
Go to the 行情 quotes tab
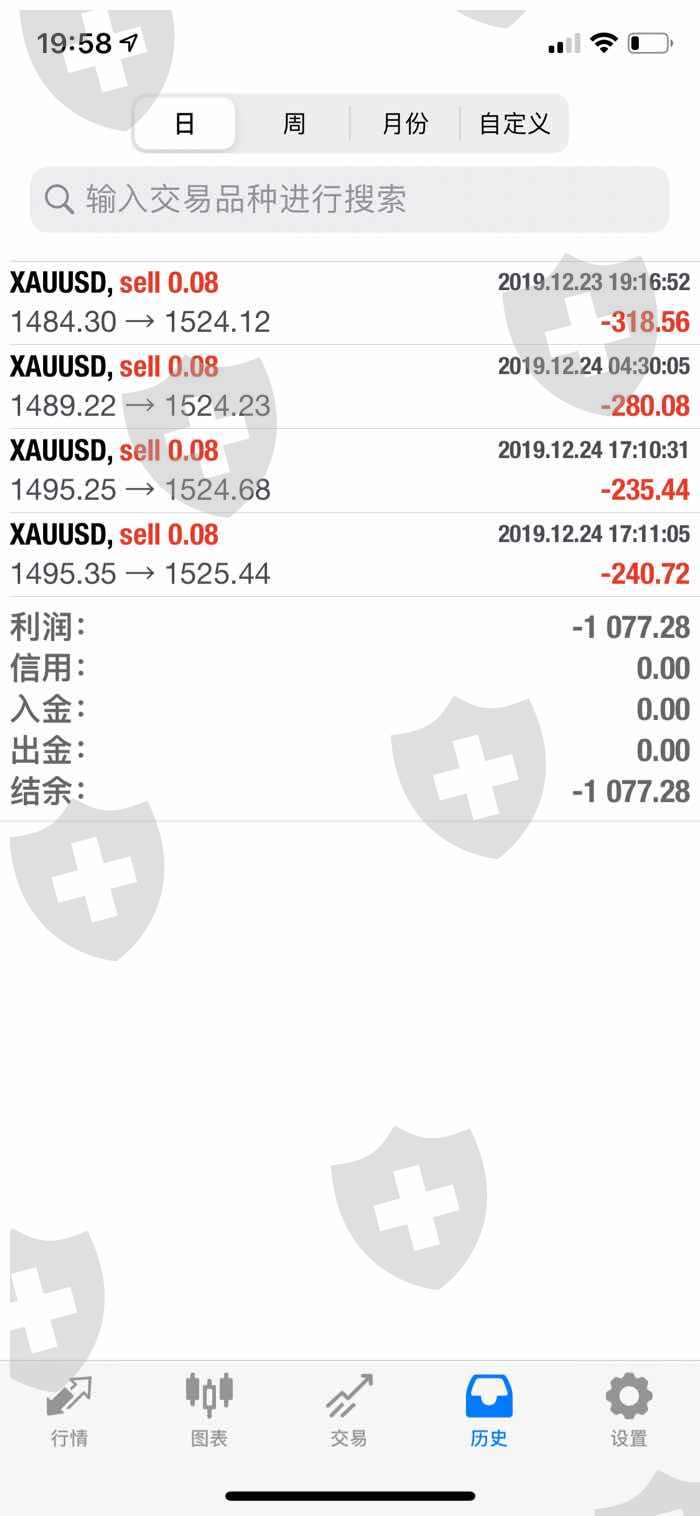[69, 1410]
